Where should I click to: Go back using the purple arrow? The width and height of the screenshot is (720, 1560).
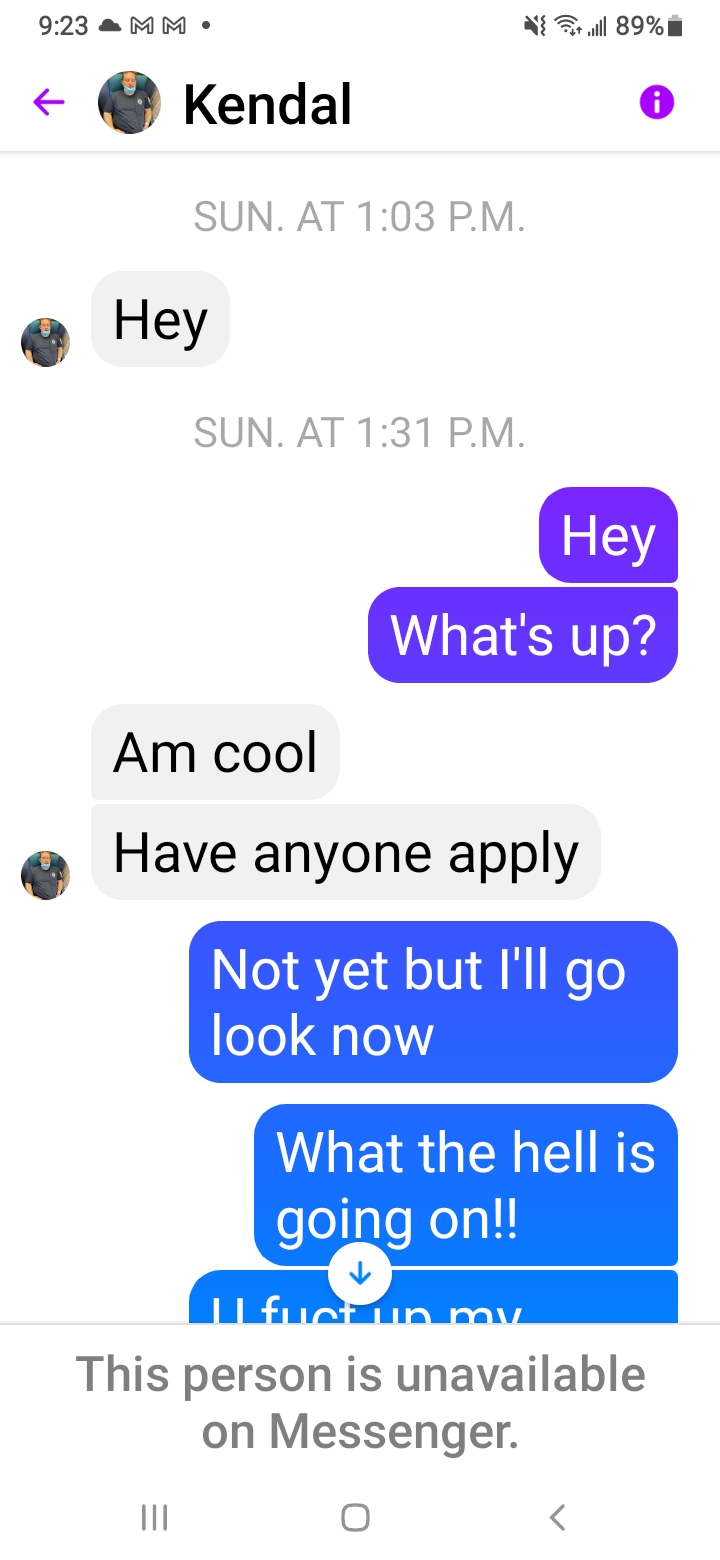(48, 102)
